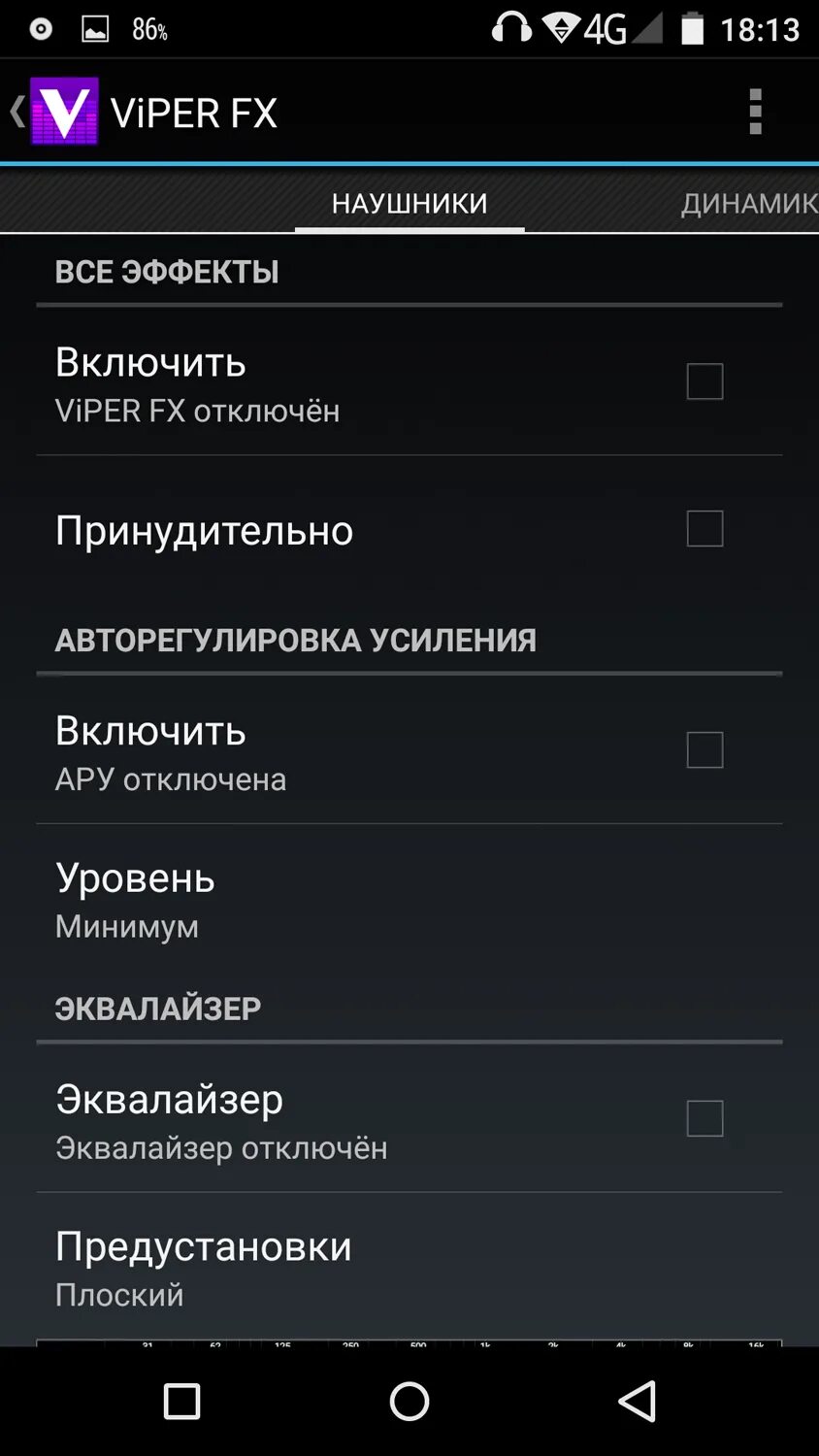
Task: Open recent apps
Action: pyautogui.click(x=181, y=1402)
